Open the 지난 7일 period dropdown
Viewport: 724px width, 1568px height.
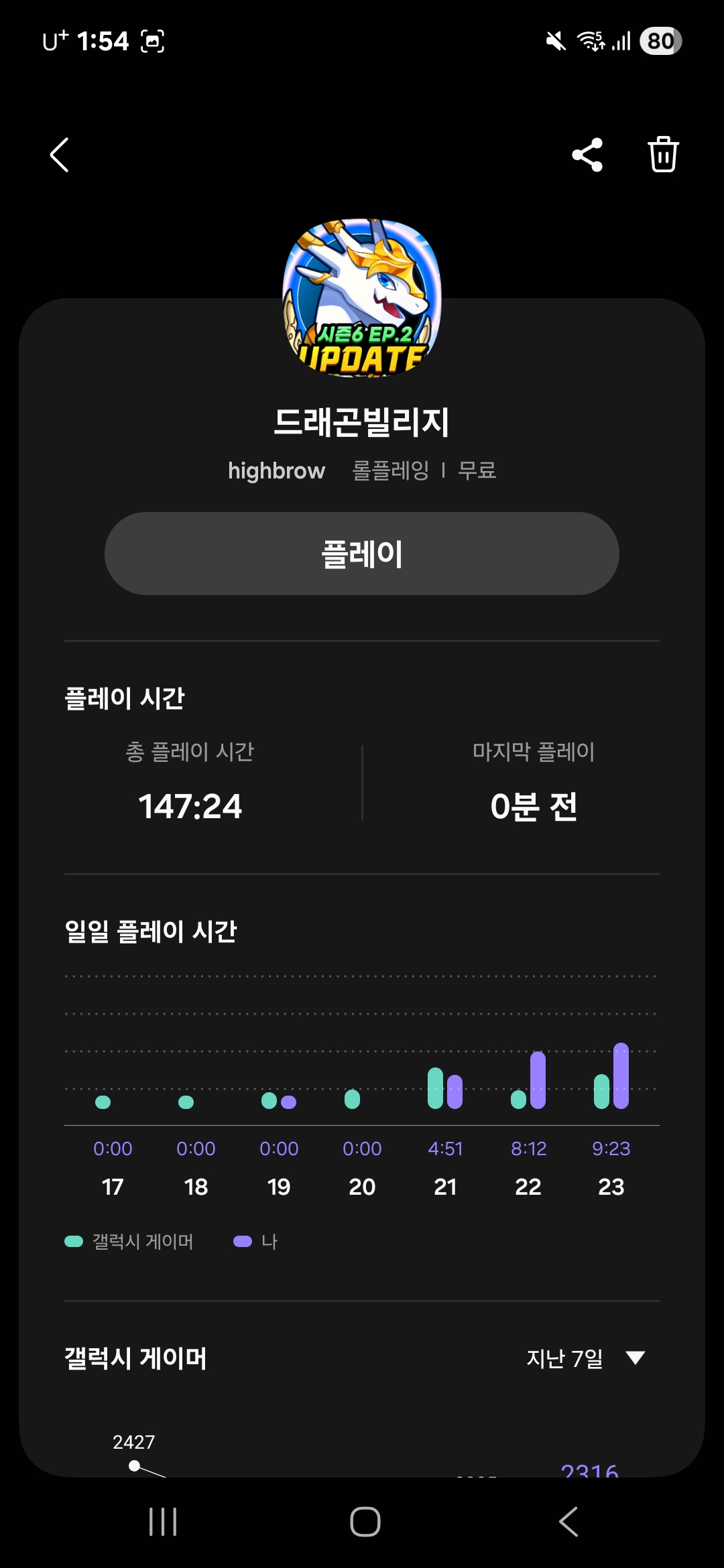pyautogui.click(x=585, y=1358)
